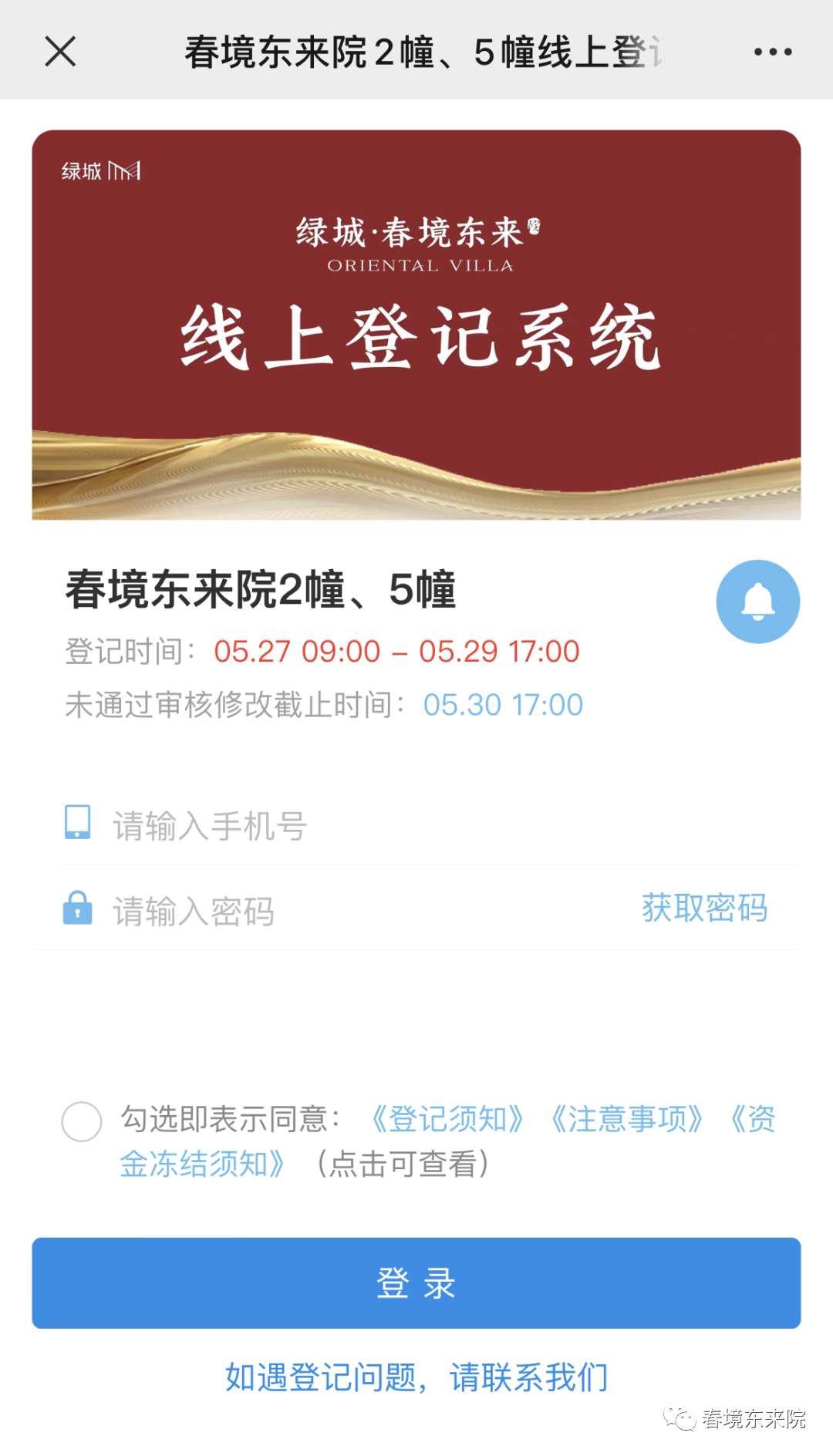This screenshot has height=1456, width=833.
Task: Open 如遇登记问题，请联系我们 contact link
Action: pyautogui.click(x=416, y=1377)
